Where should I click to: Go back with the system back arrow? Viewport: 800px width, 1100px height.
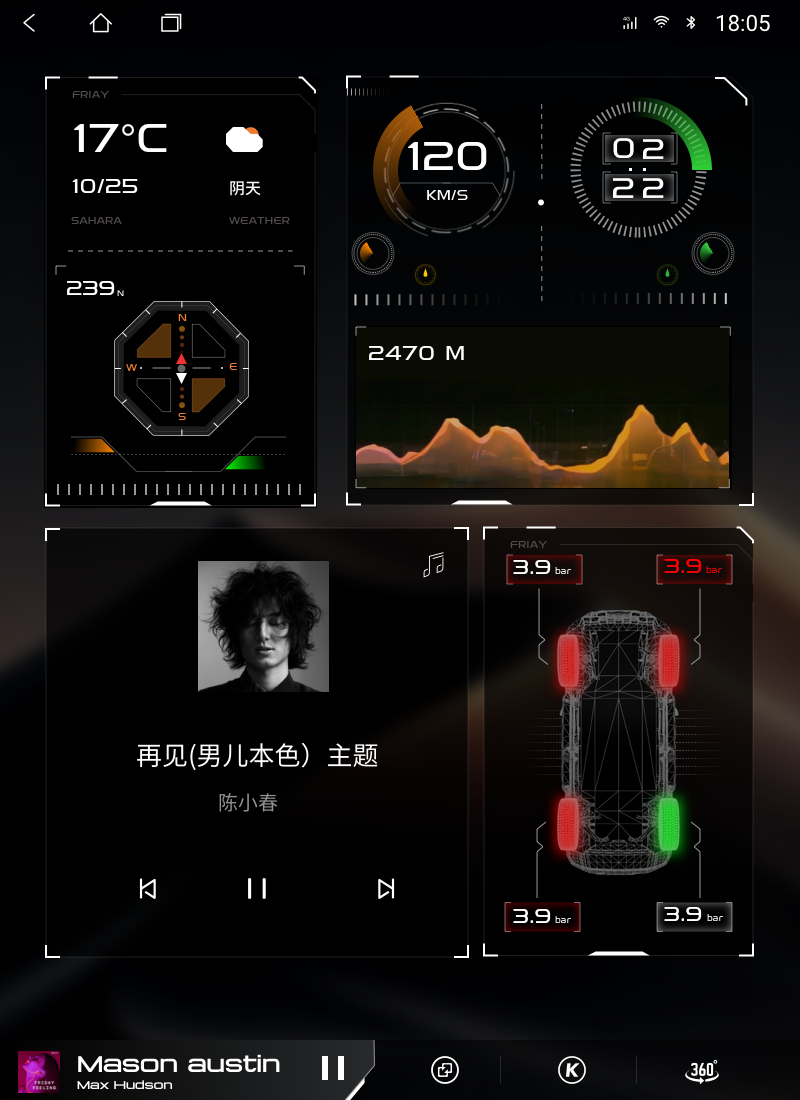click(30, 23)
